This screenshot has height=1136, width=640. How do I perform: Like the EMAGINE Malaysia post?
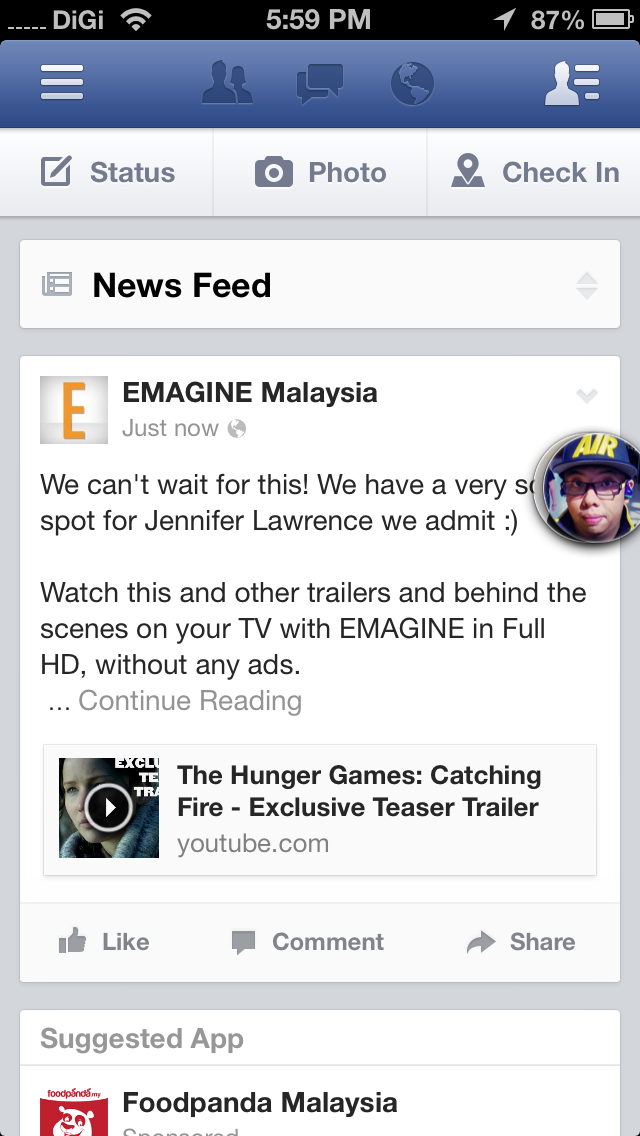104,942
